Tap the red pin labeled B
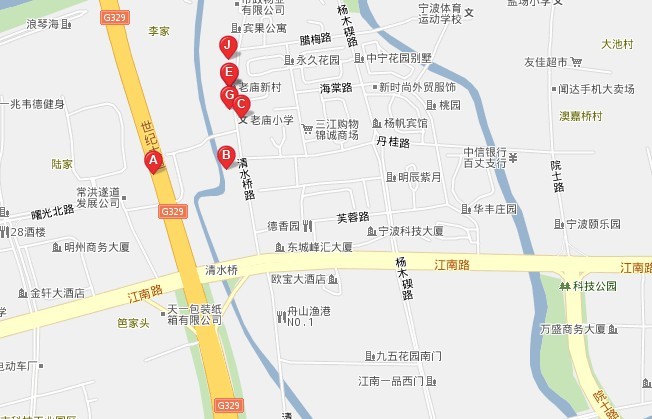The width and height of the screenshot is (652, 419). 226,155
